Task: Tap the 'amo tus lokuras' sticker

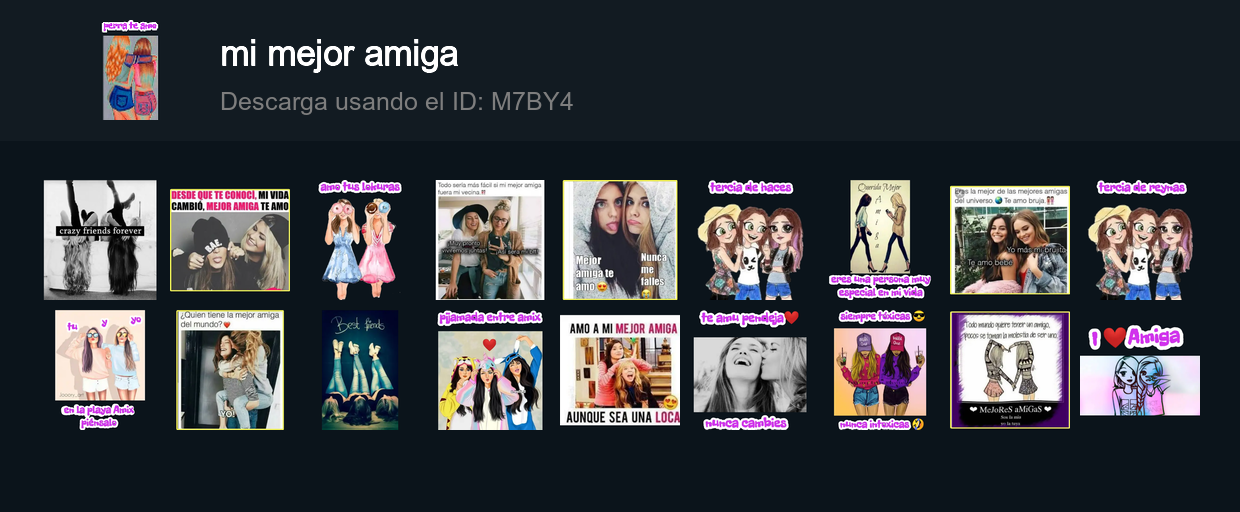Action: pos(360,240)
